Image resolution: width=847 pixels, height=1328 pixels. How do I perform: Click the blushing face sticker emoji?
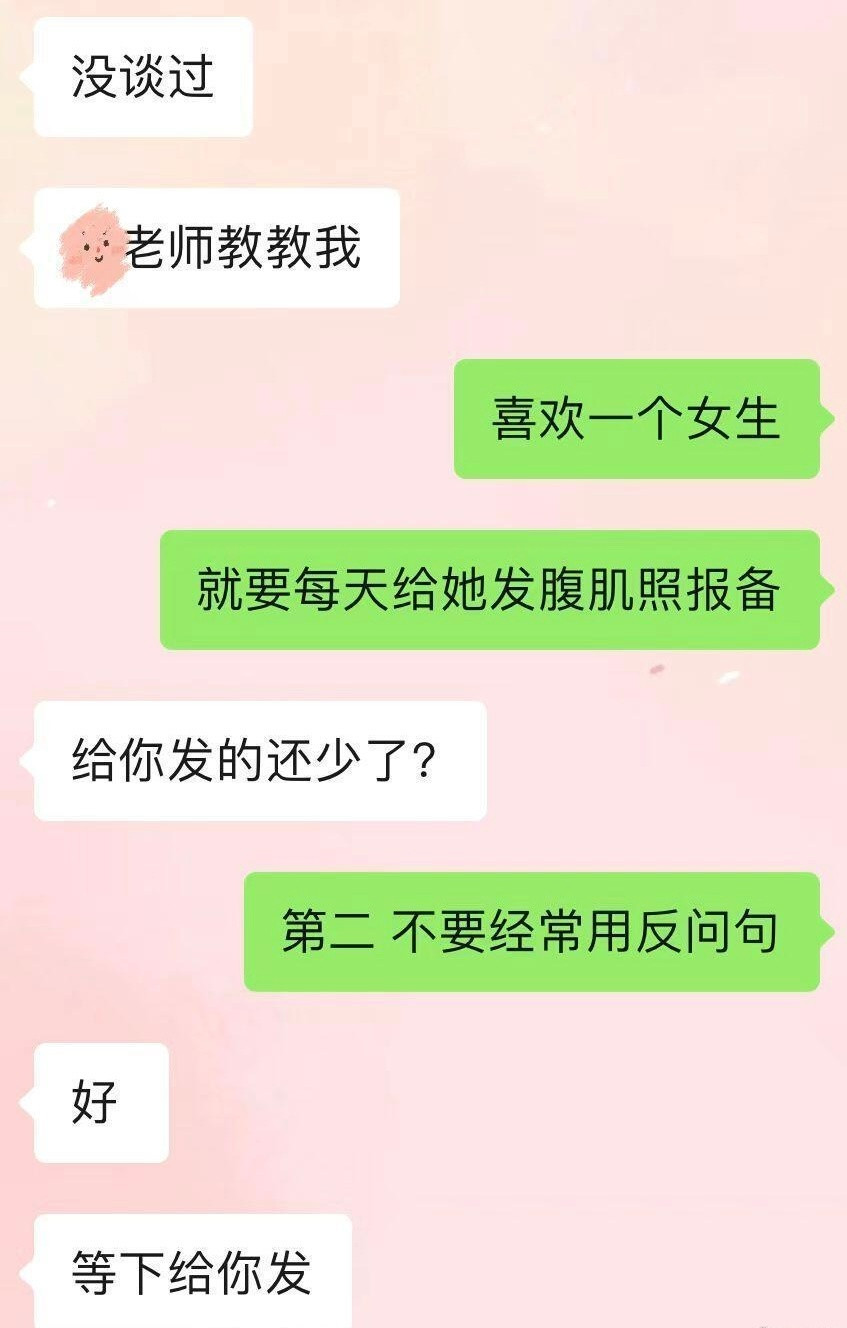pyautogui.click(x=93, y=245)
